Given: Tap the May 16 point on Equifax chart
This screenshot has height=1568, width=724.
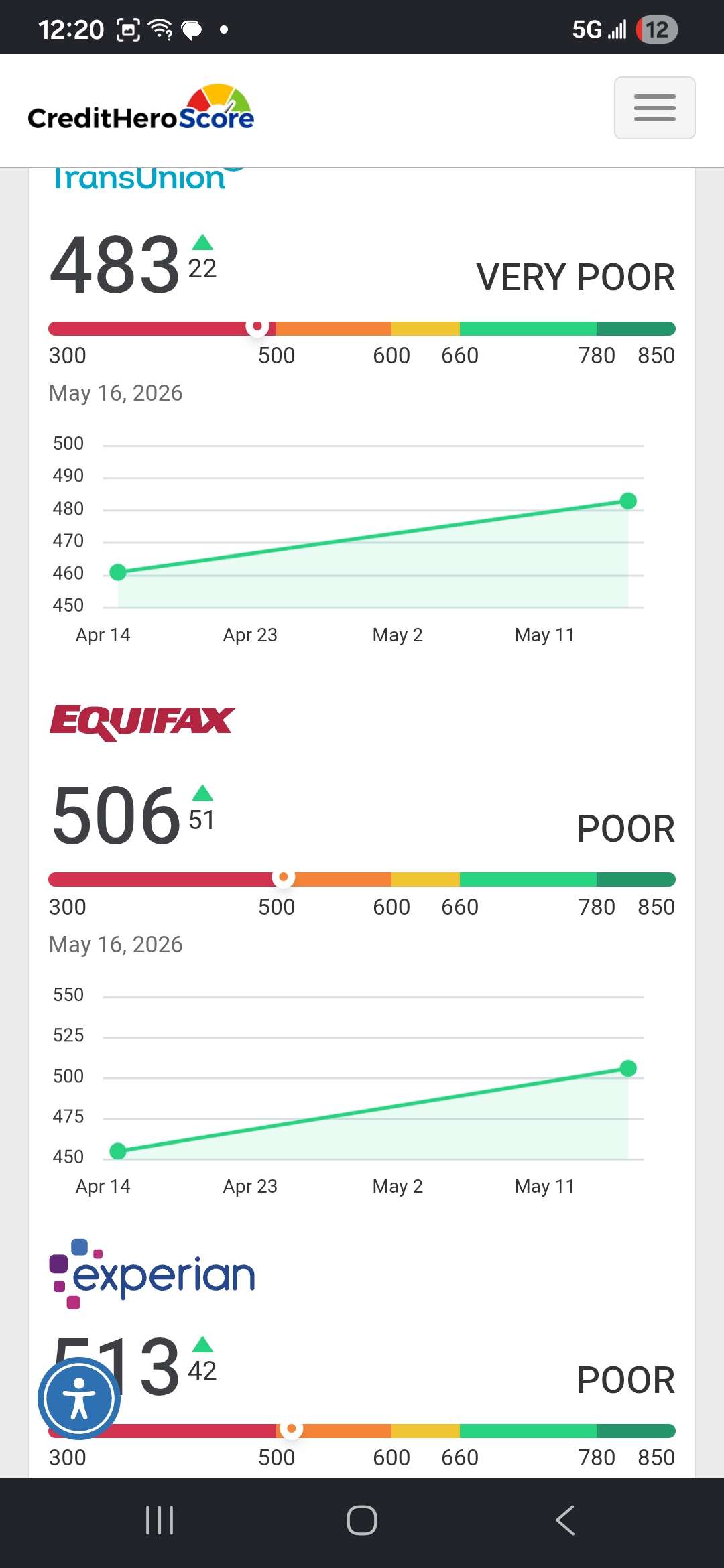Looking at the screenshot, I should click(x=628, y=1068).
